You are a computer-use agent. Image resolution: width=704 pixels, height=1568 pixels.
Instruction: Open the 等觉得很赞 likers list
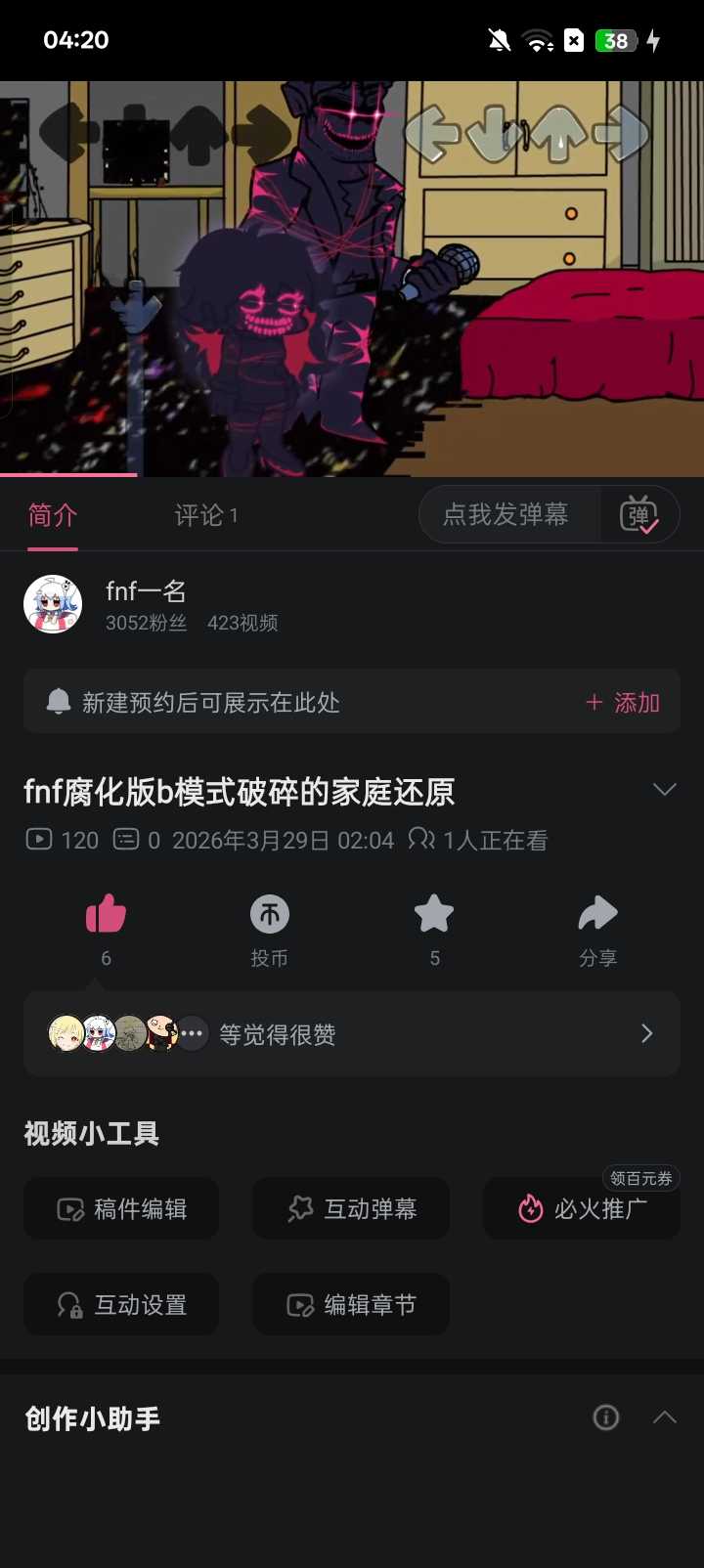352,1034
